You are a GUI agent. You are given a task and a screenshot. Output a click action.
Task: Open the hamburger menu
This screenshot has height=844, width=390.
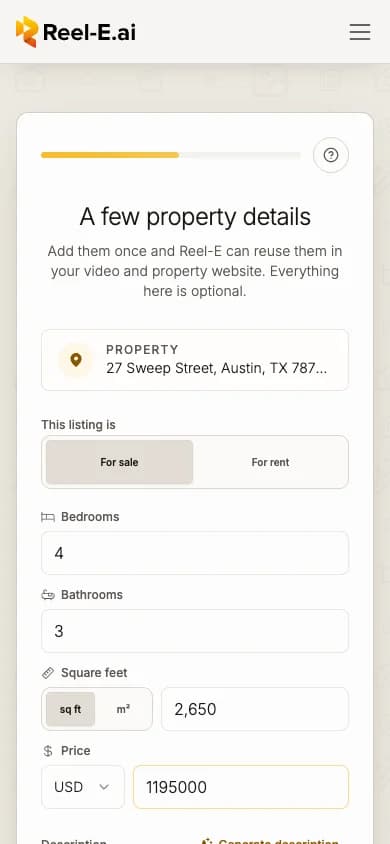pyautogui.click(x=360, y=32)
